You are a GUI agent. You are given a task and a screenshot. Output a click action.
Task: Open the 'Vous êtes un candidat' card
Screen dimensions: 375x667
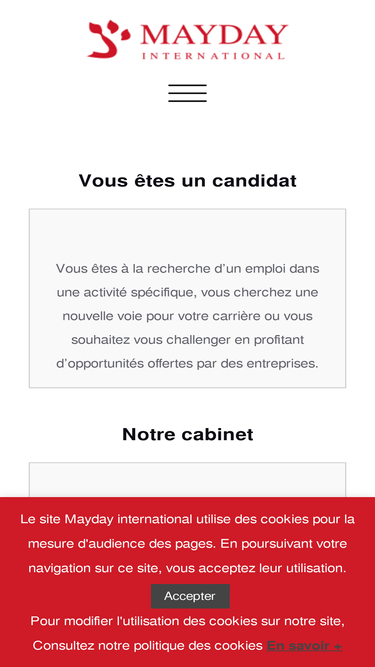[x=188, y=298]
